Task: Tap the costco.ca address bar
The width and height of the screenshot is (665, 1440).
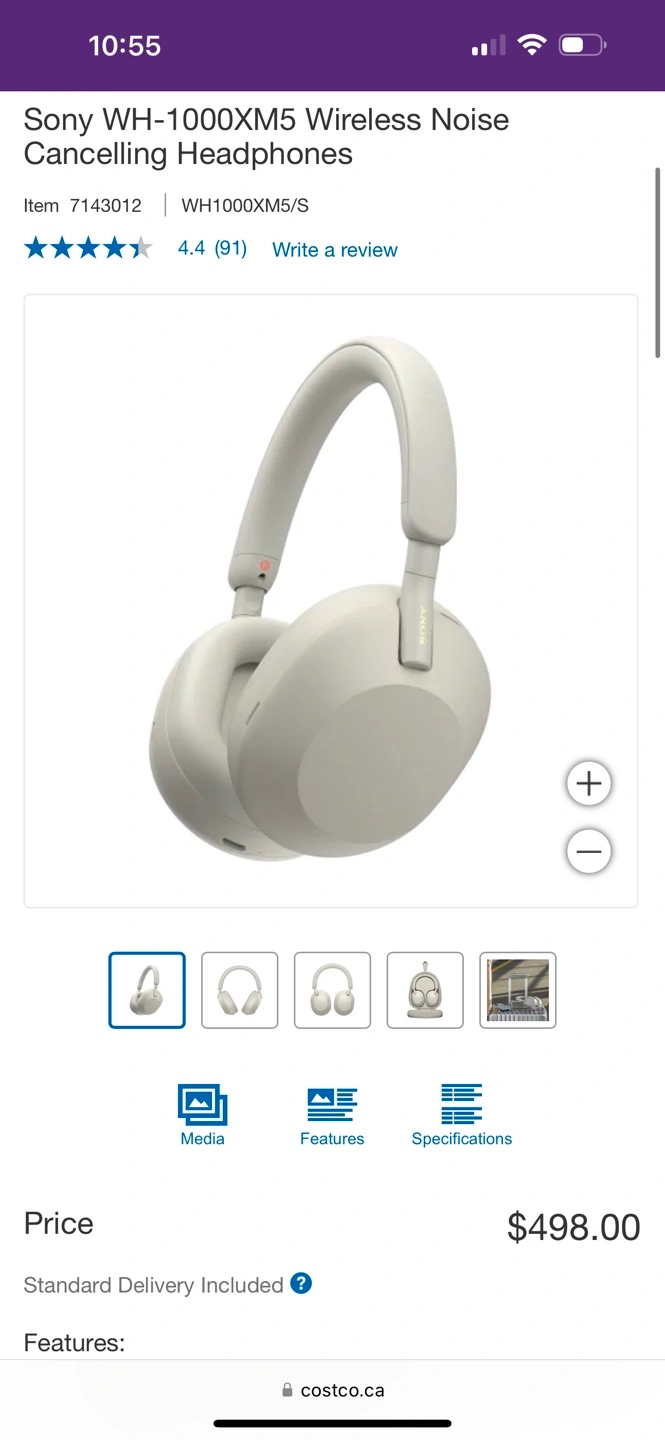Action: [333, 1390]
